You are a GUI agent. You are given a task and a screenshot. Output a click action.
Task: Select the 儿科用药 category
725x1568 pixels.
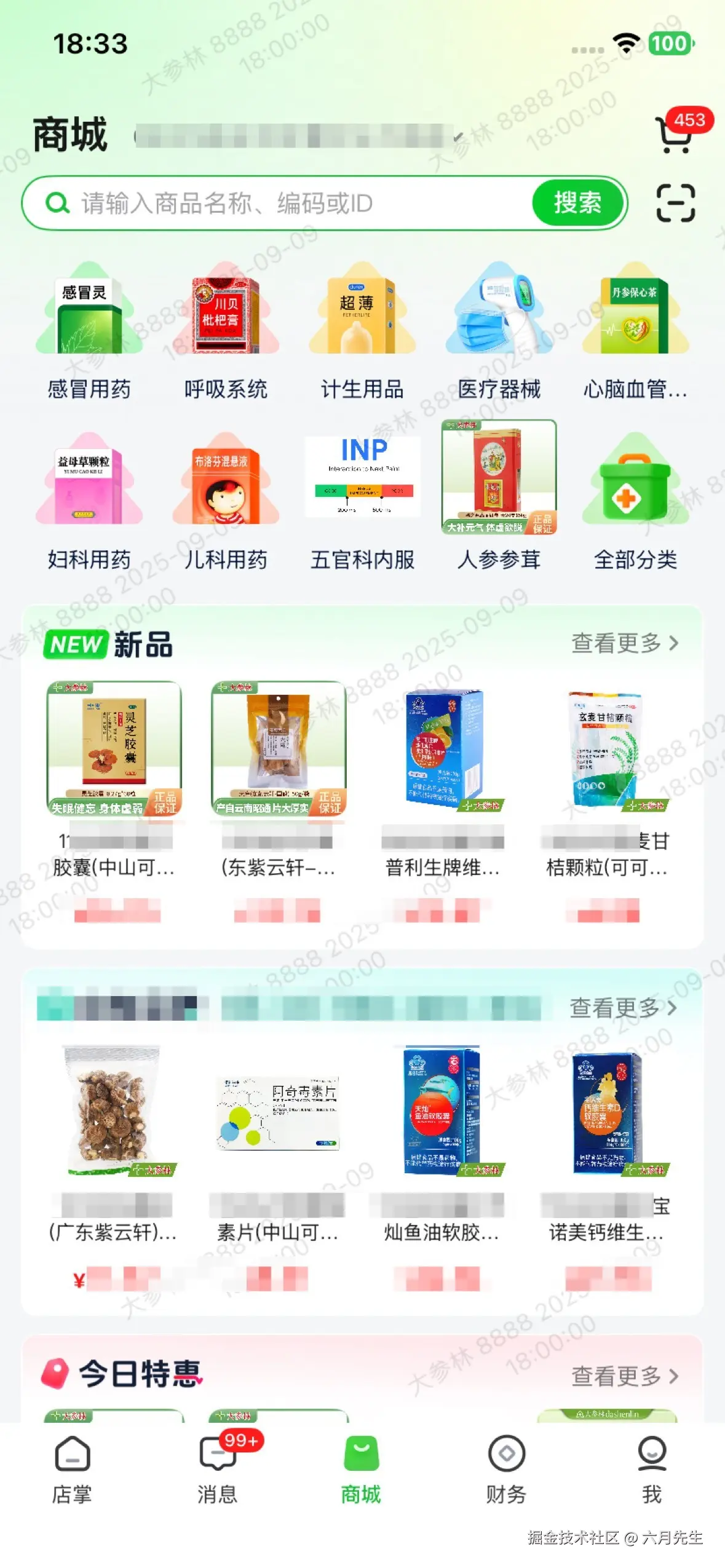pos(226,501)
